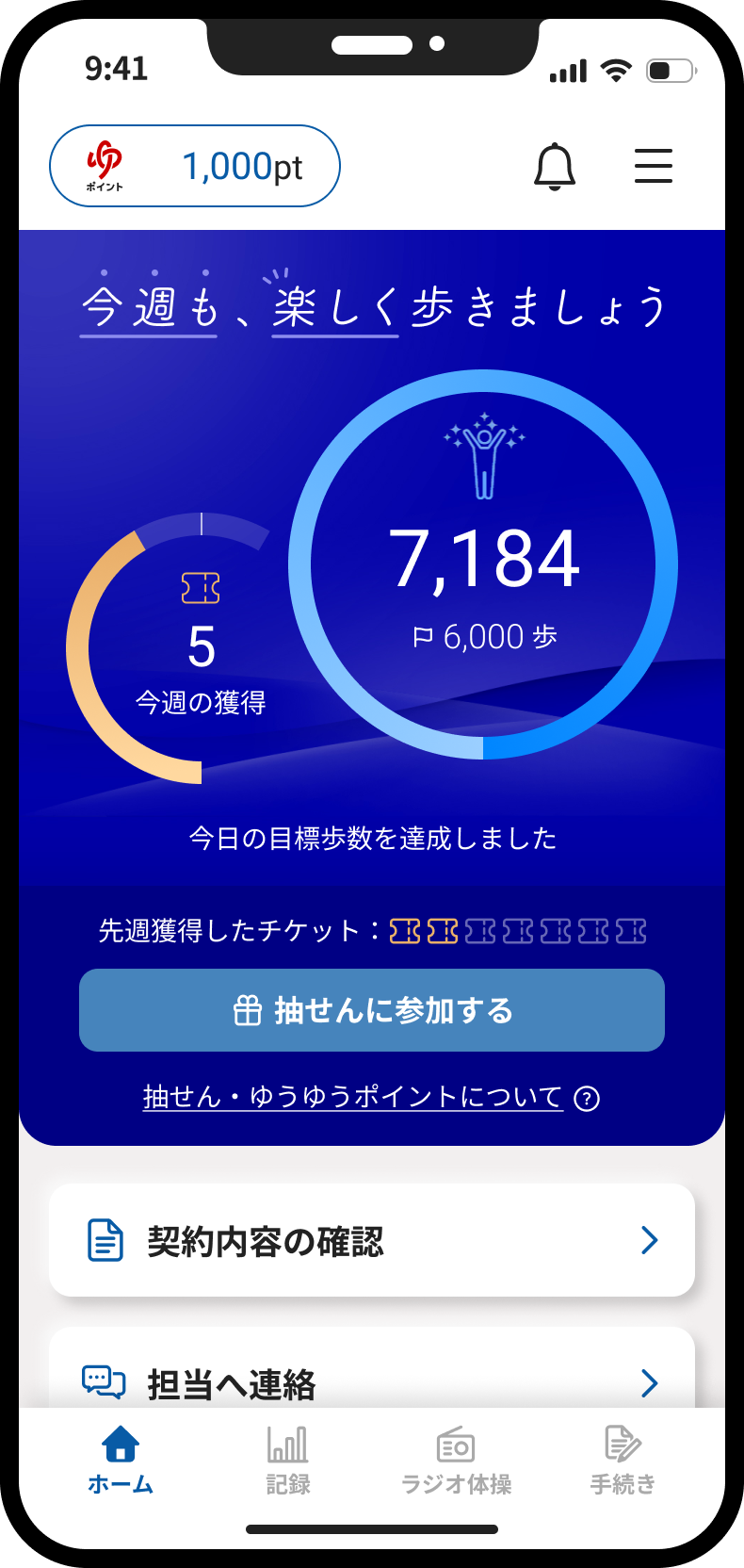The image size is (744, 1568).
Task: Switch to the ラジオ体操 tab
Action: [x=456, y=1460]
